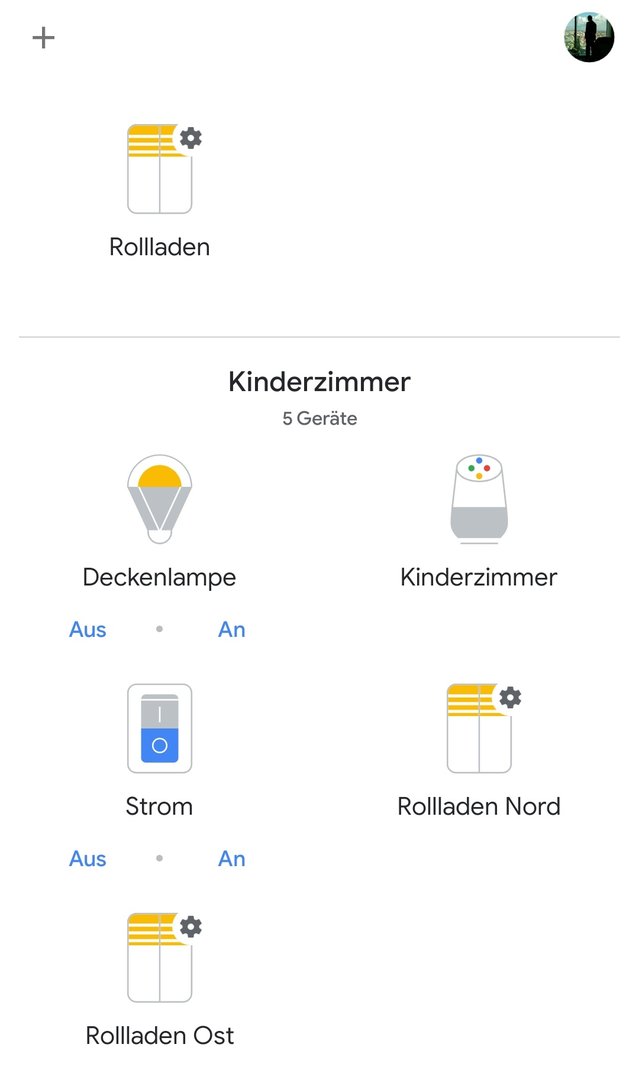Viewport: 639px width, 1080px height.
Task: Switch Strom off with Aus
Action: pos(87,859)
